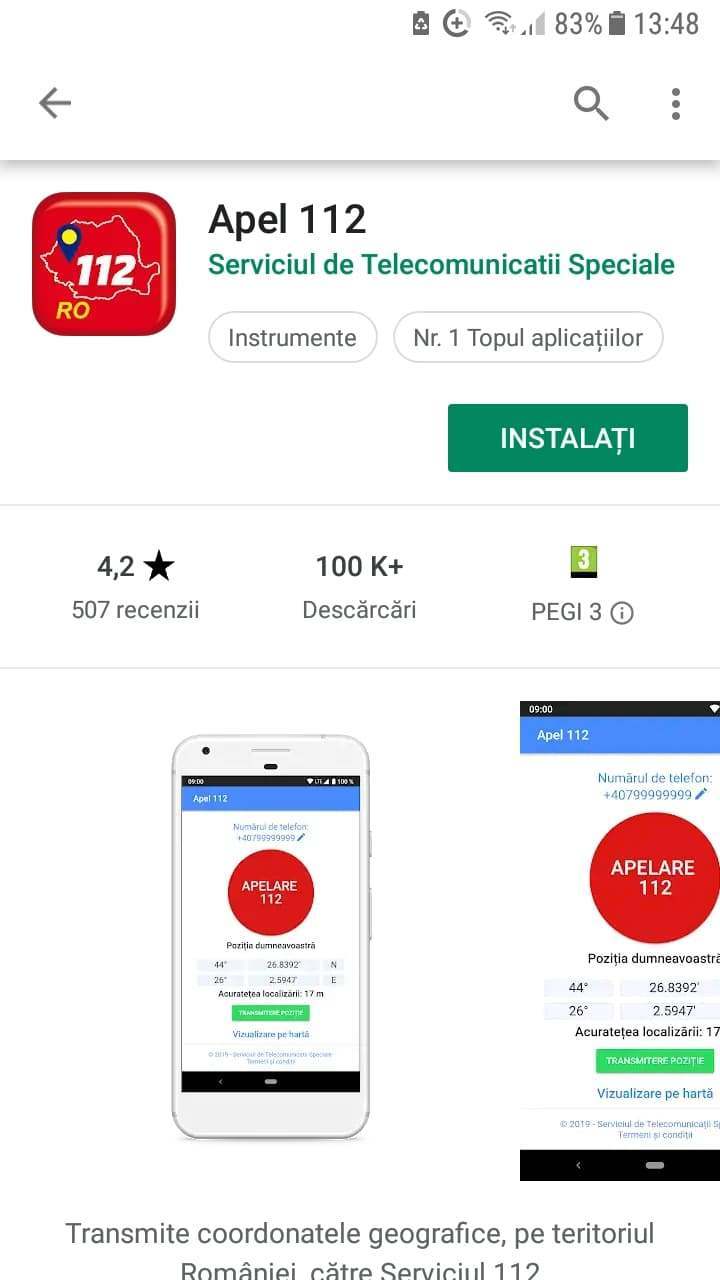Viewport: 720px width, 1280px height.
Task: Open search in the Play Store
Action: (591, 103)
